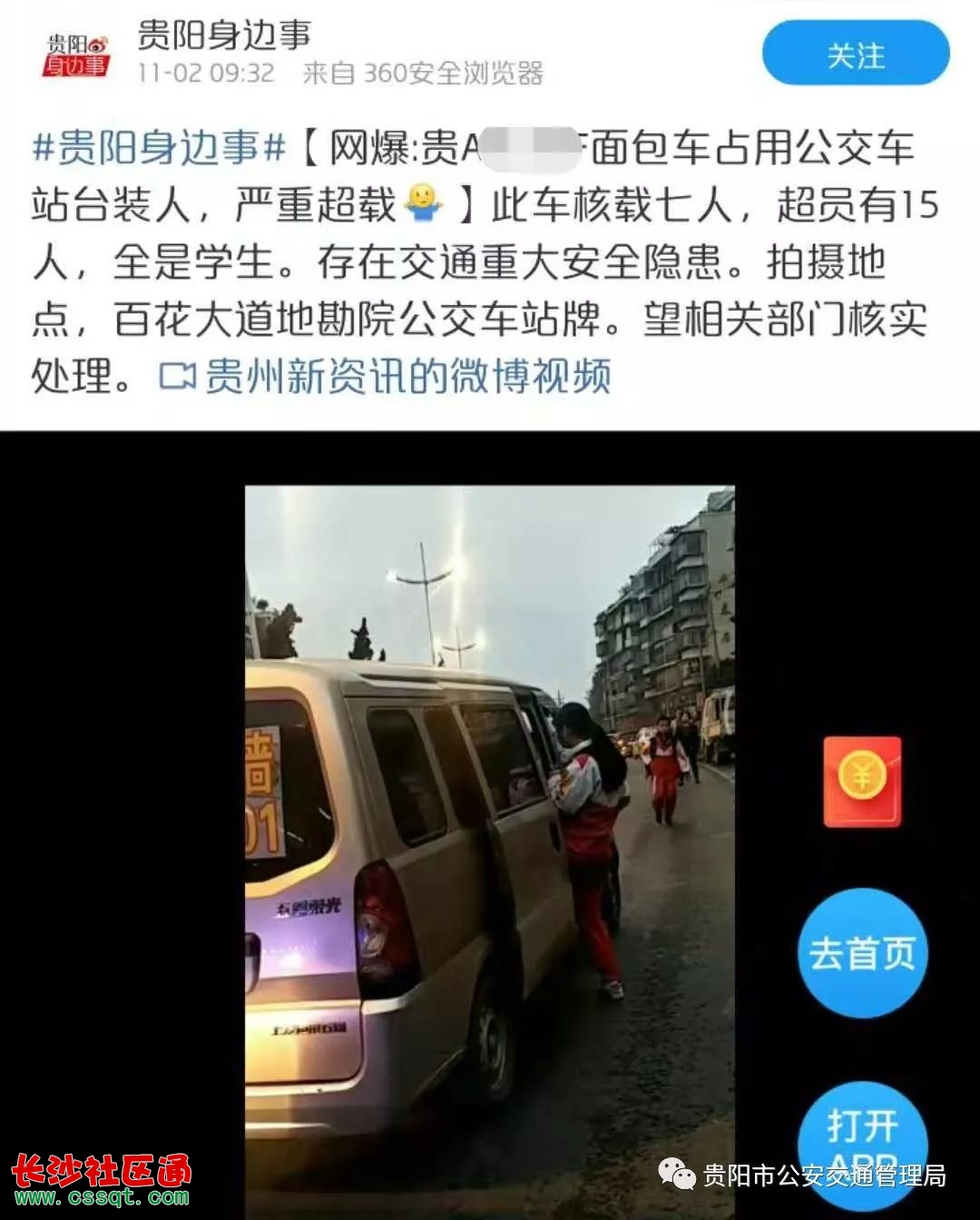The width and height of the screenshot is (980, 1220).
Task: Follow the 贵阳身边事 account
Action: [855, 55]
